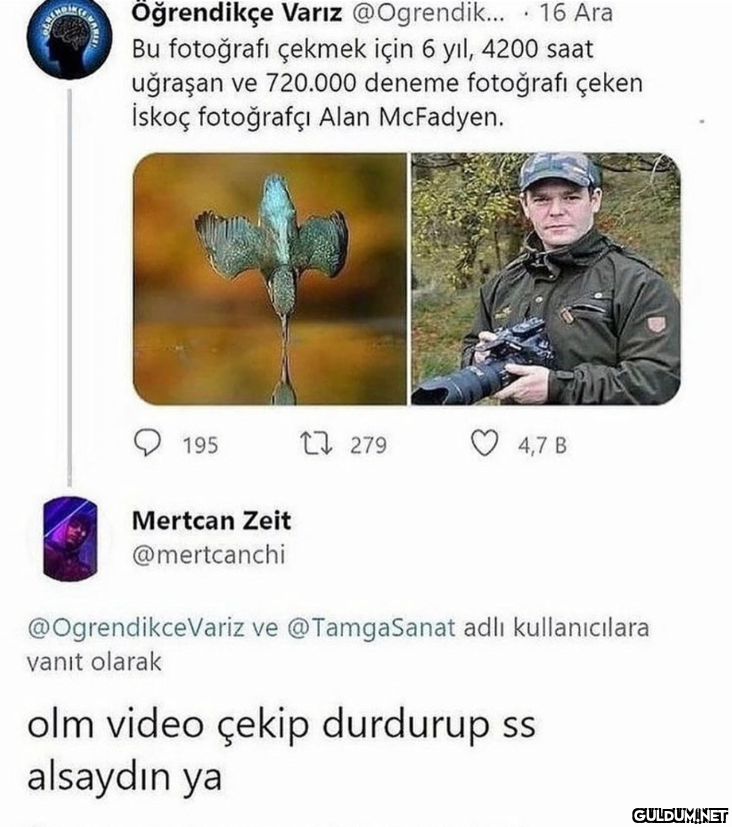The image size is (732, 827).
Task: Open Mertcan Zeit's profile avatar
Action: (70, 538)
